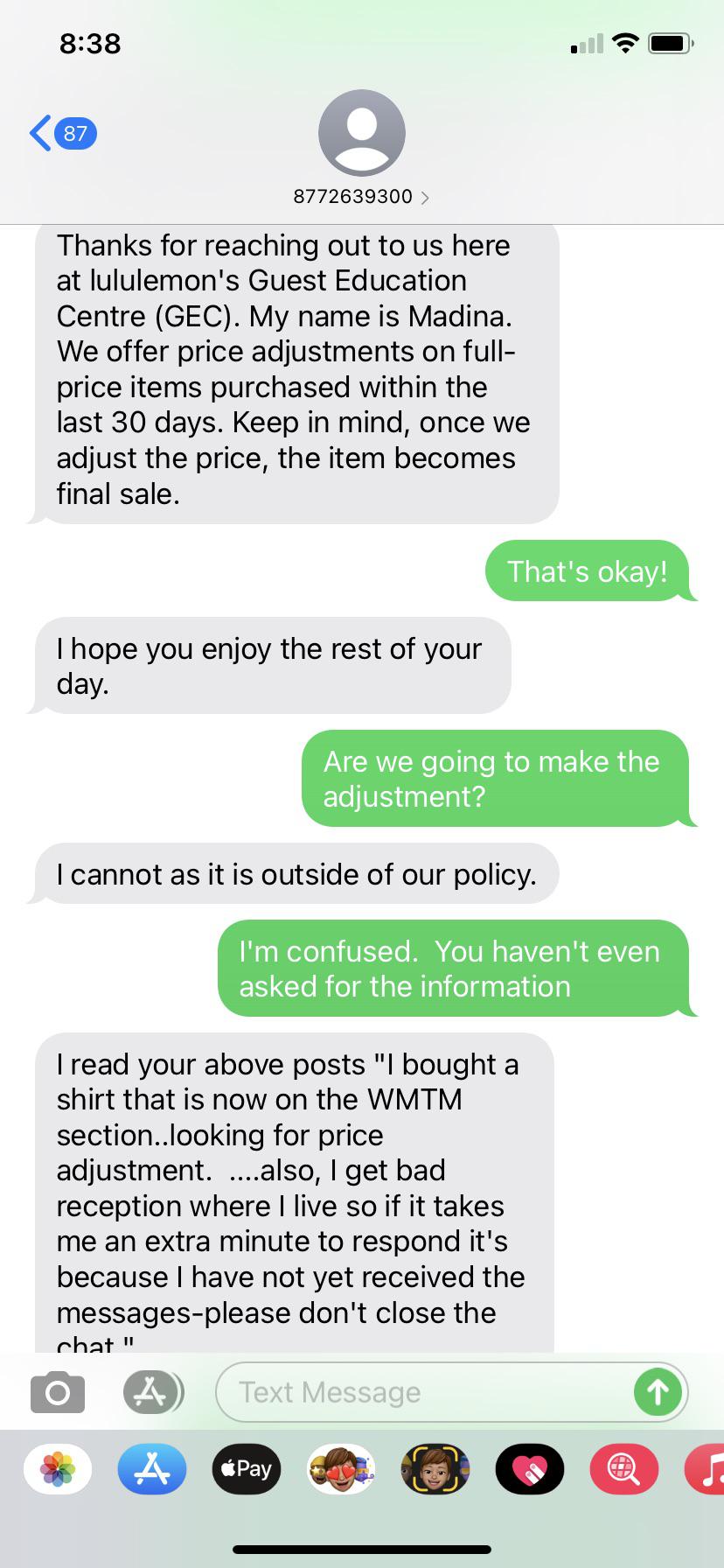Tap the Wi-Fi indicator in the status bar

(x=626, y=41)
